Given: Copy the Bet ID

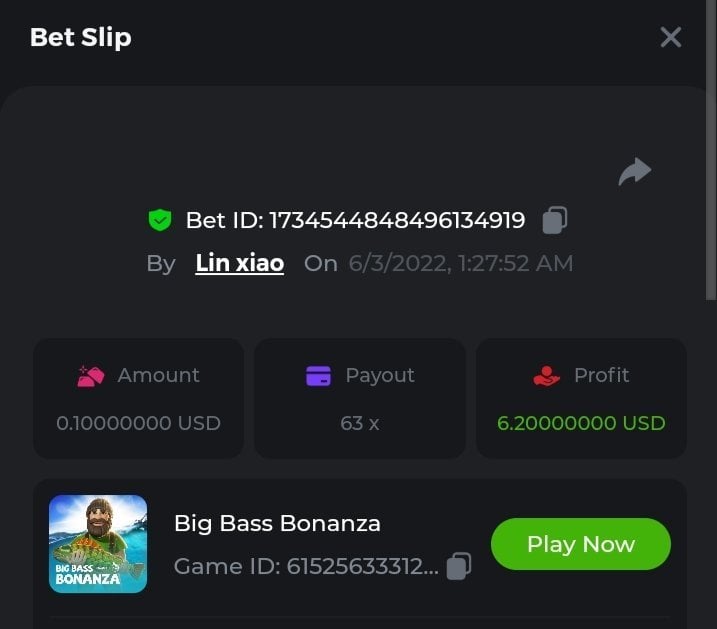Looking at the screenshot, I should click(555, 220).
